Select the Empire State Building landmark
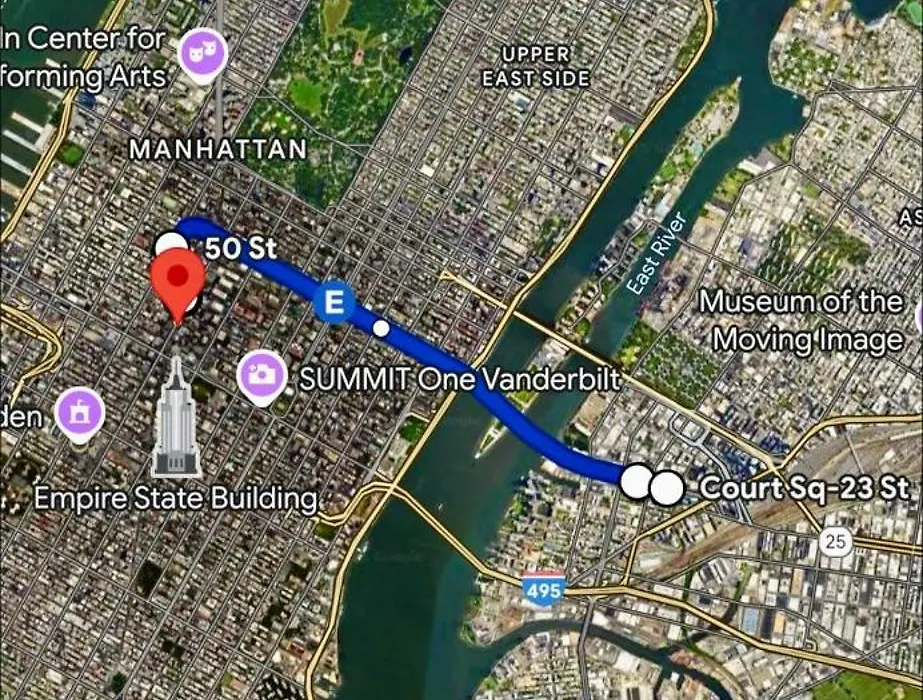 [176, 420]
